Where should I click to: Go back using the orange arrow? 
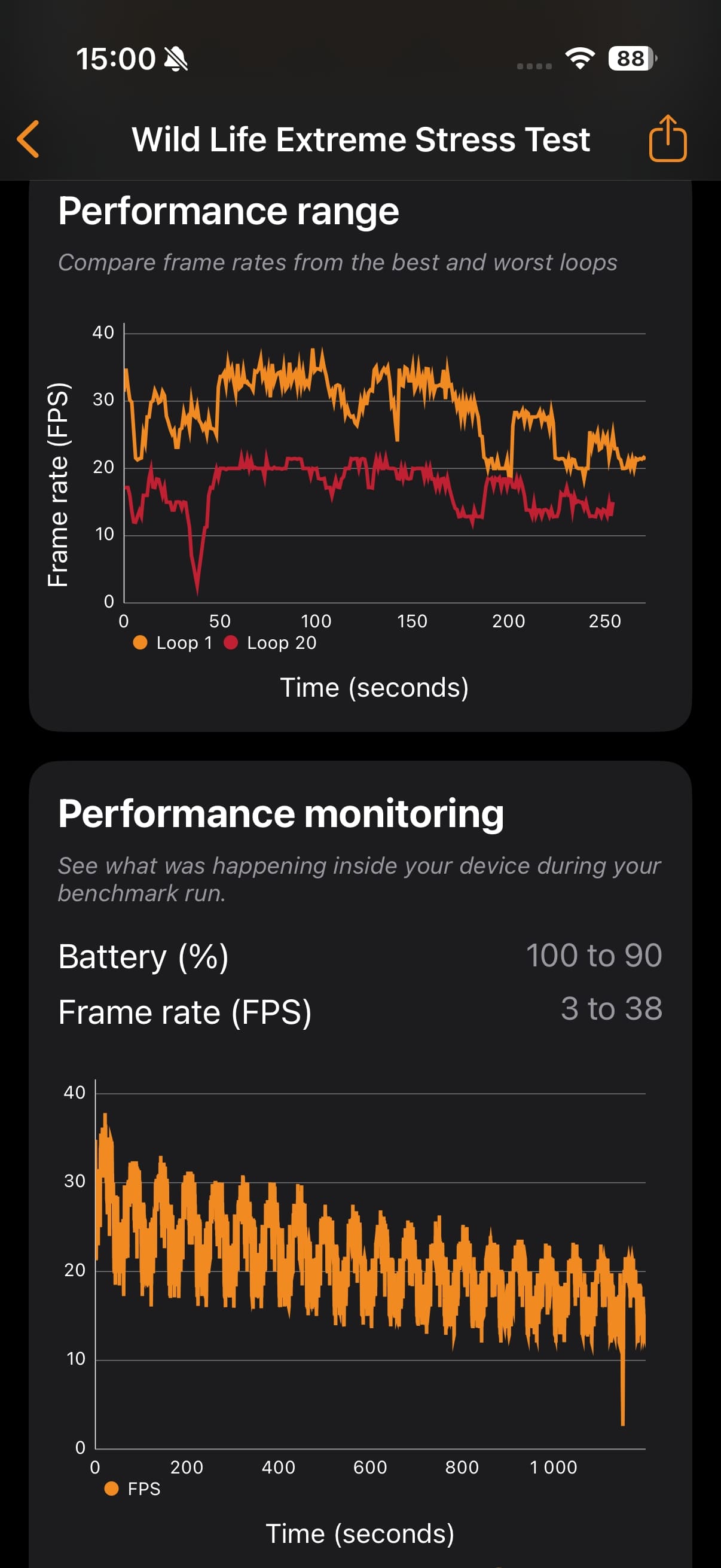(29, 139)
